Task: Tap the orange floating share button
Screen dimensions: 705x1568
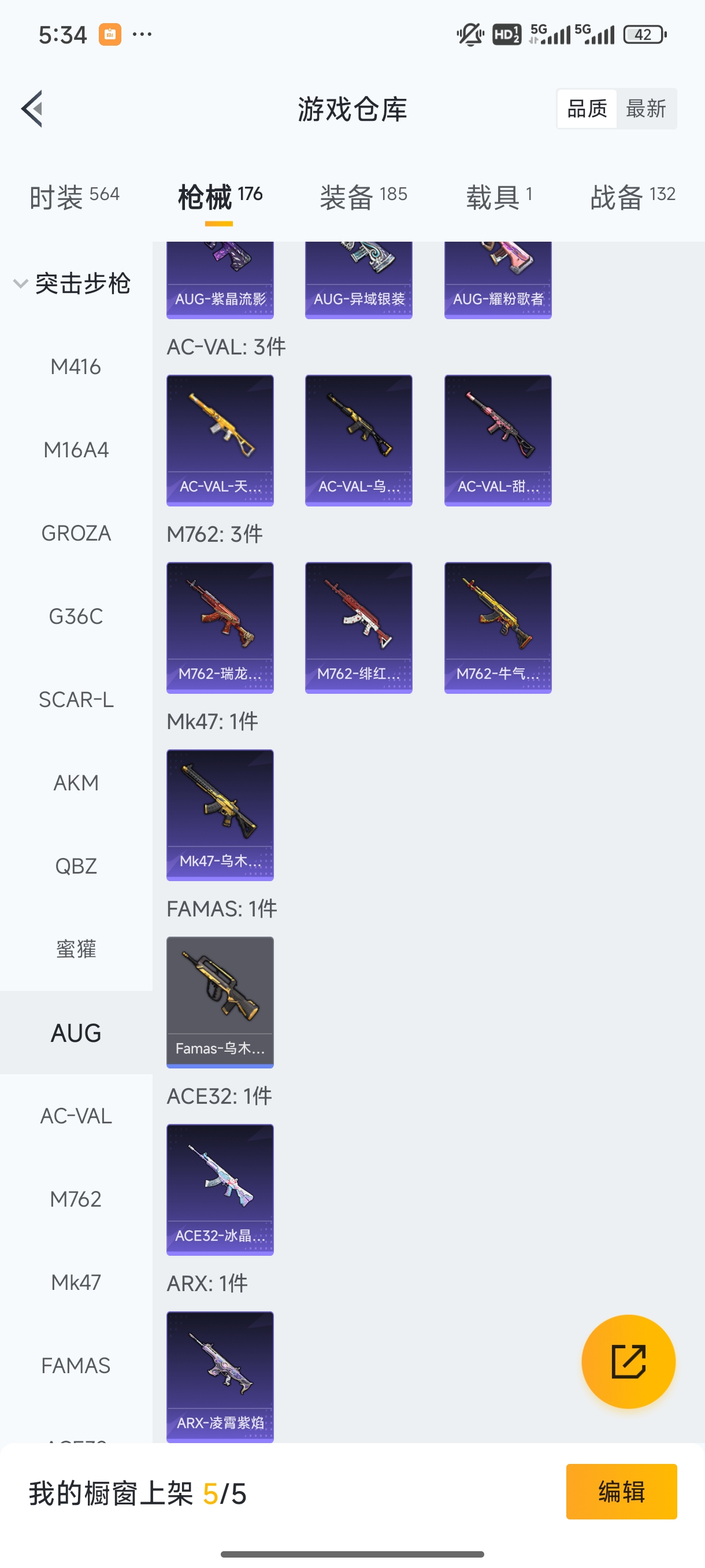Action: [628, 1361]
